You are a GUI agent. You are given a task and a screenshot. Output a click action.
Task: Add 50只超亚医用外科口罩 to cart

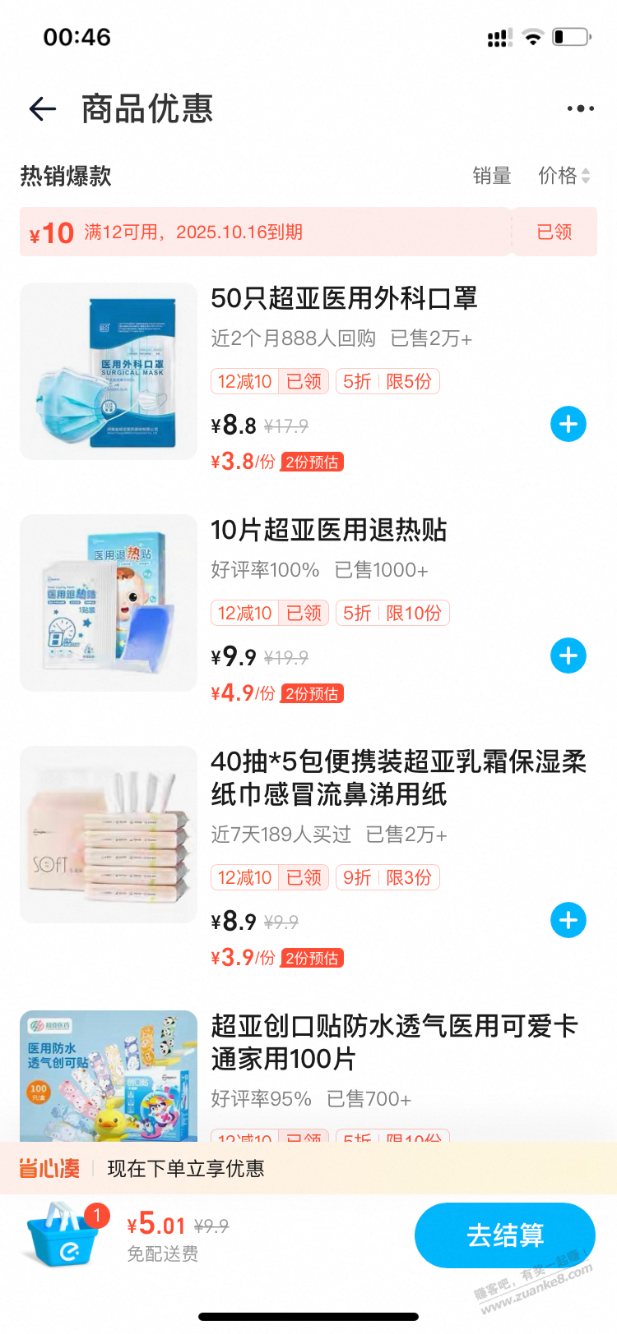click(568, 424)
